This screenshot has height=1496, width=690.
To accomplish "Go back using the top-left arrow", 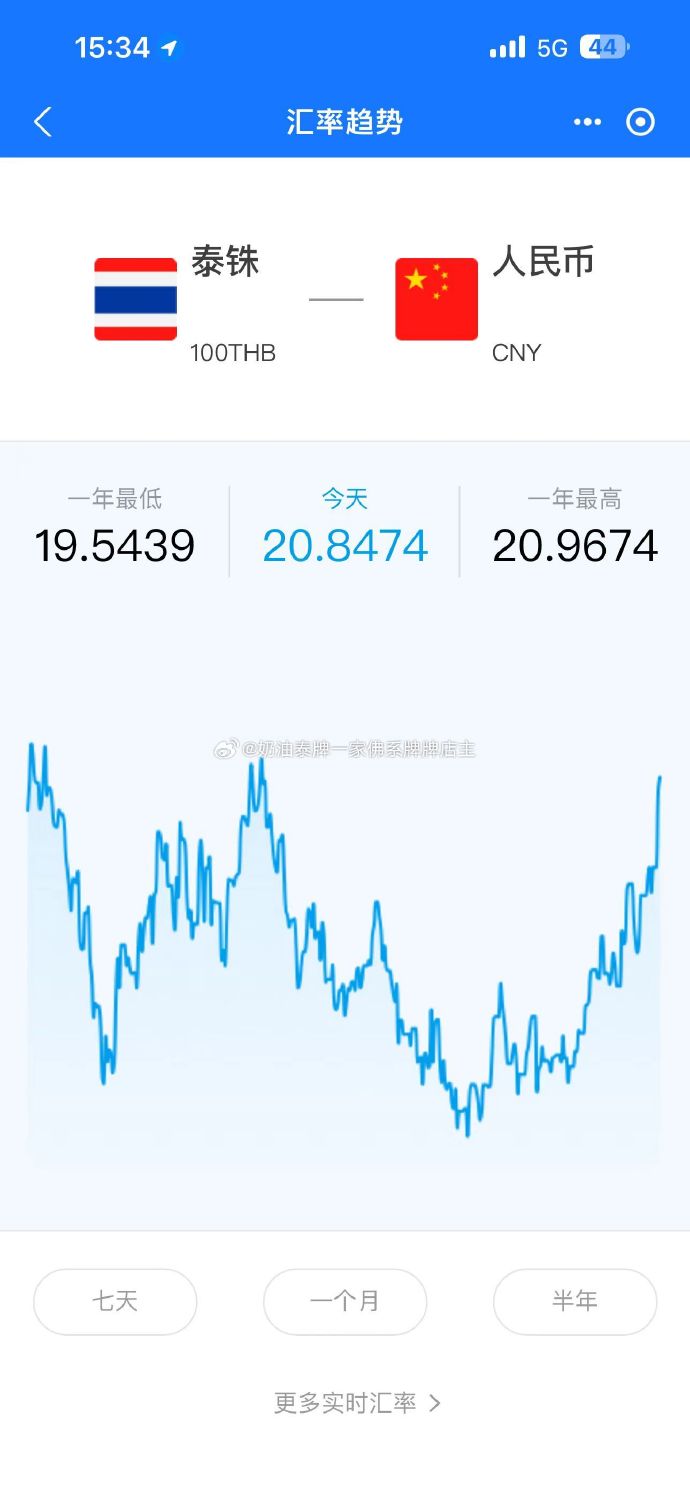I will click(x=42, y=122).
